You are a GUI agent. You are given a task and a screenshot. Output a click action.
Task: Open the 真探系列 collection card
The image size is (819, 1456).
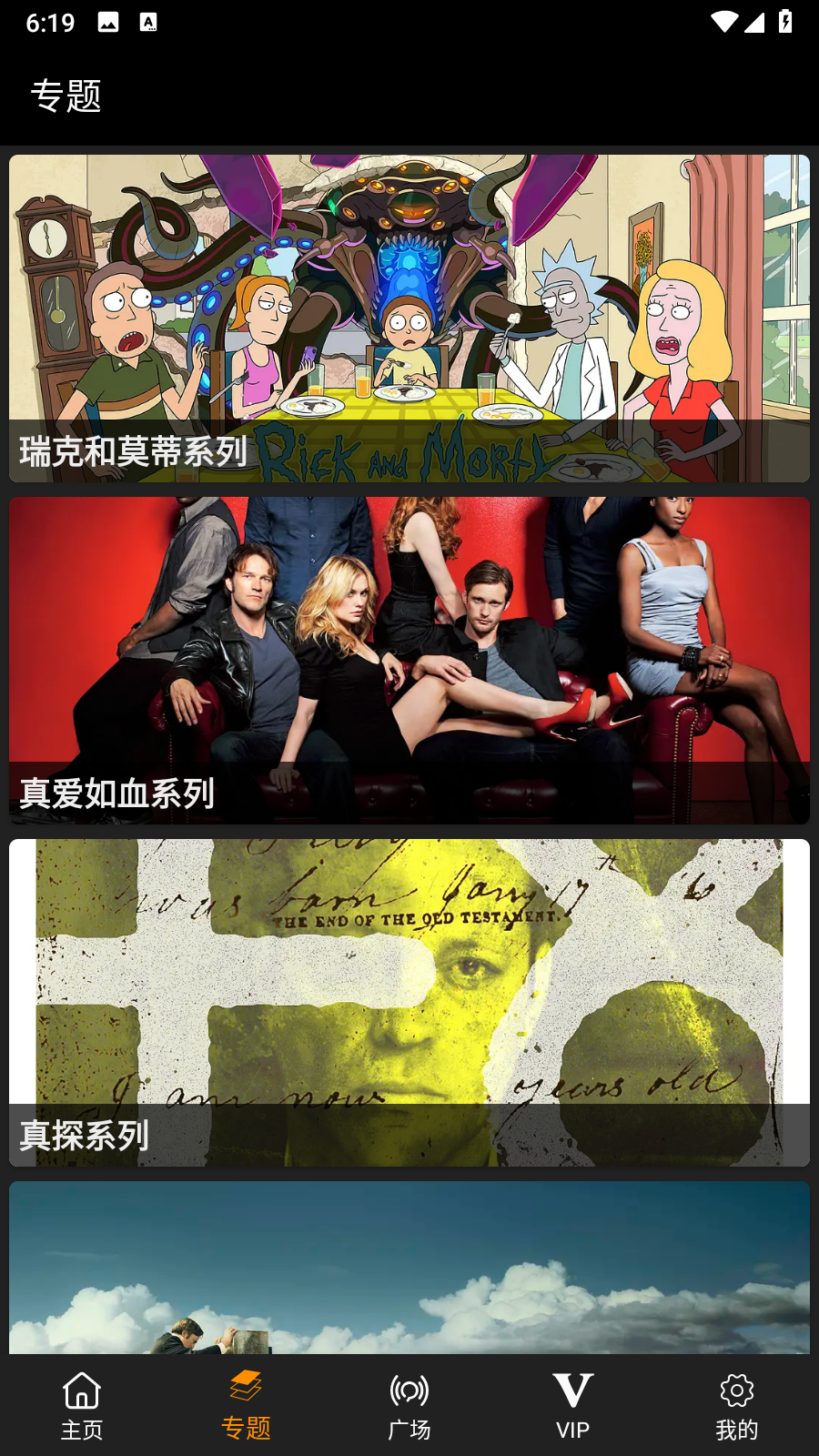[409, 1003]
